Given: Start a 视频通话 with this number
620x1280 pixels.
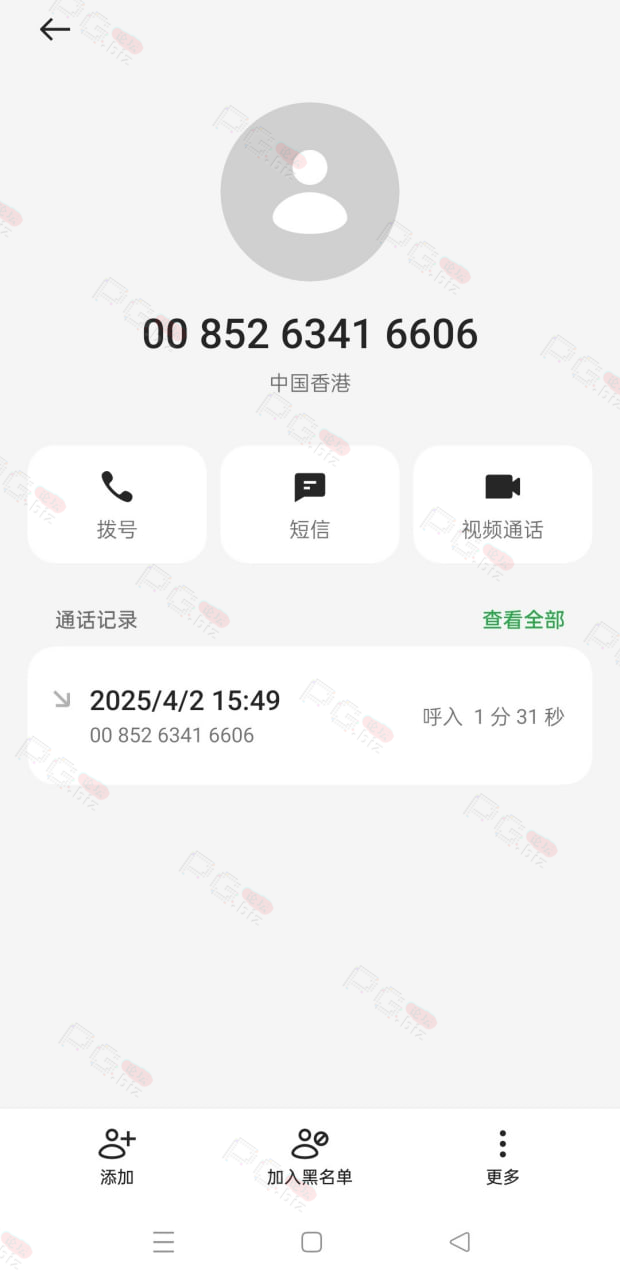Looking at the screenshot, I should click(503, 504).
